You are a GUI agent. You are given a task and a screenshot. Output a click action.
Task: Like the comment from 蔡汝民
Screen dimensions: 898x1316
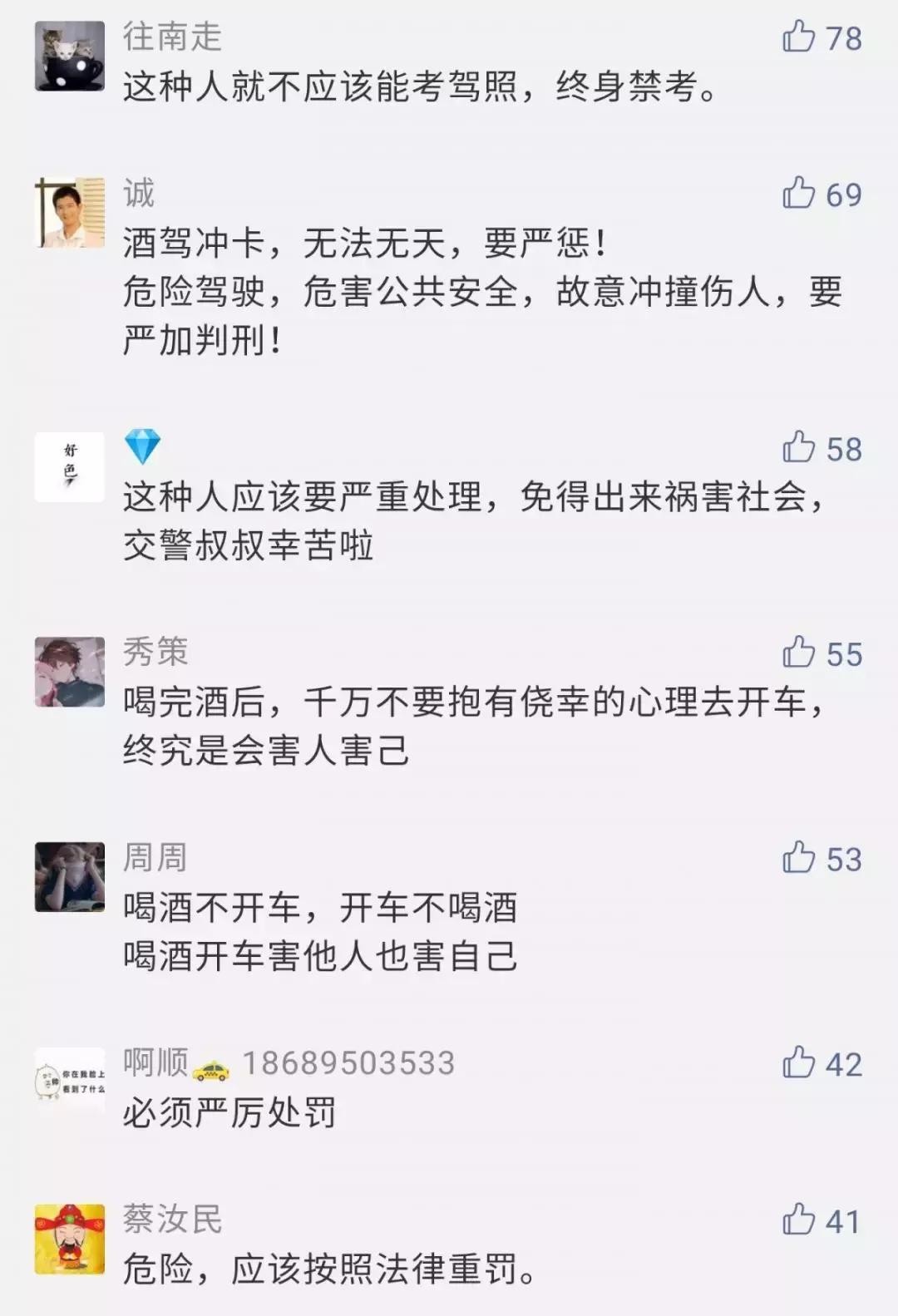tap(799, 1220)
